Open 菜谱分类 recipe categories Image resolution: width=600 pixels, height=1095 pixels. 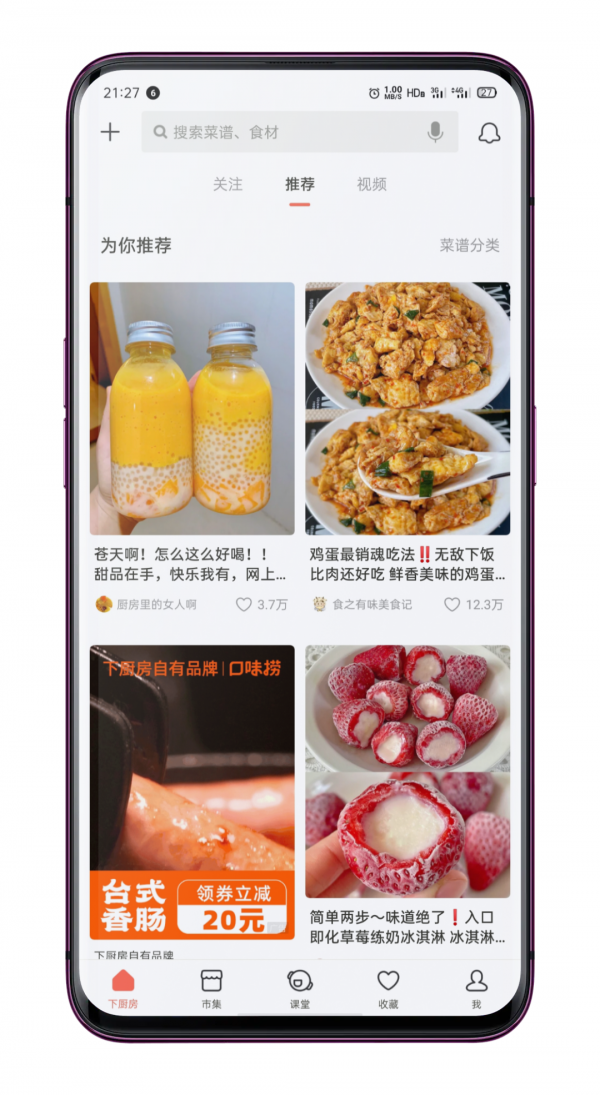pos(469,245)
